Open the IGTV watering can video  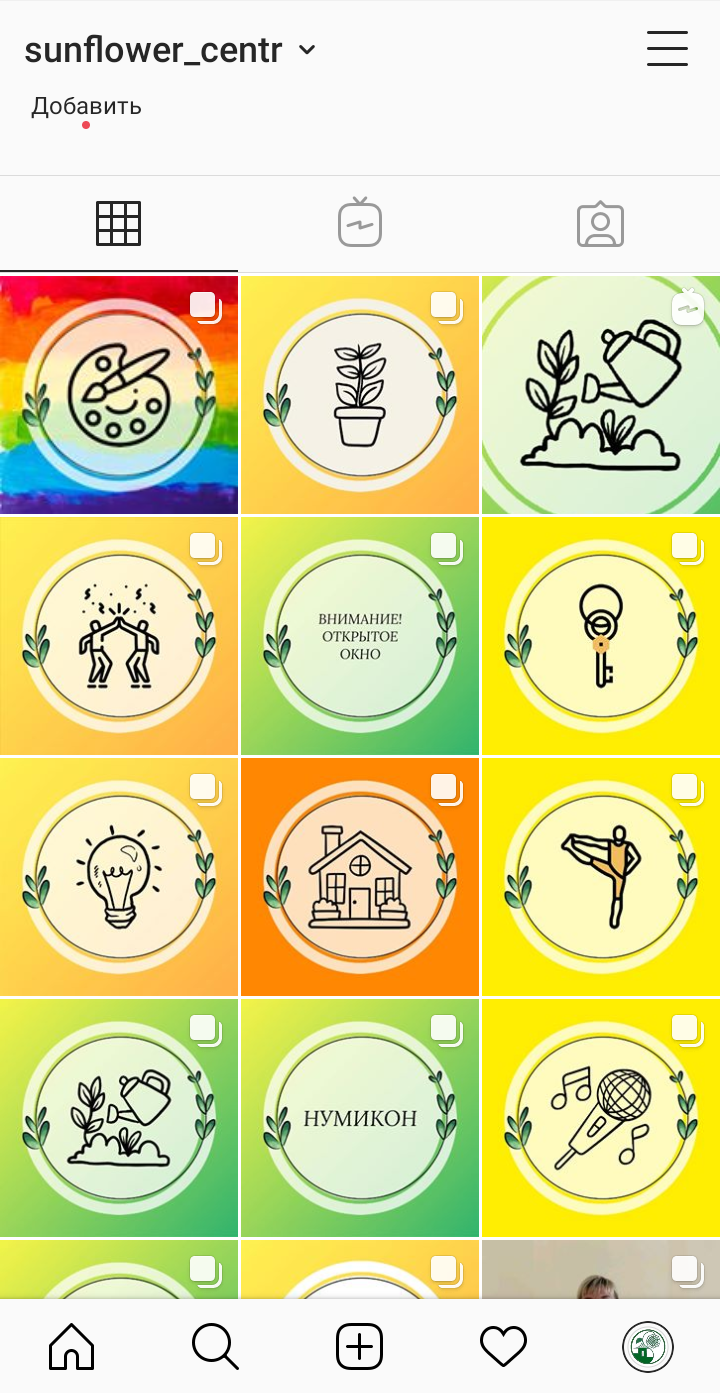point(600,395)
